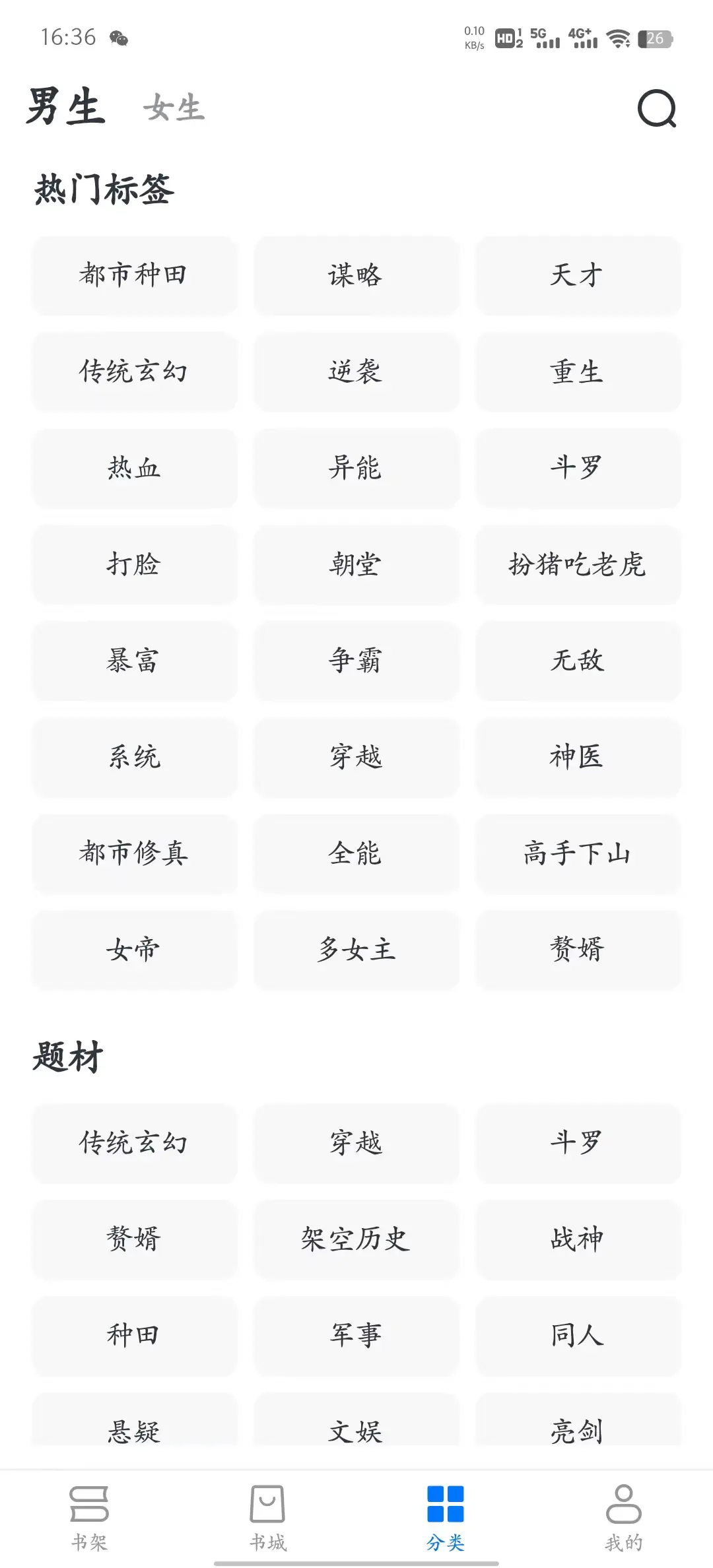Viewport: 713px width, 1568px height.
Task: Select the 系统 tag
Action: tap(134, 758)
